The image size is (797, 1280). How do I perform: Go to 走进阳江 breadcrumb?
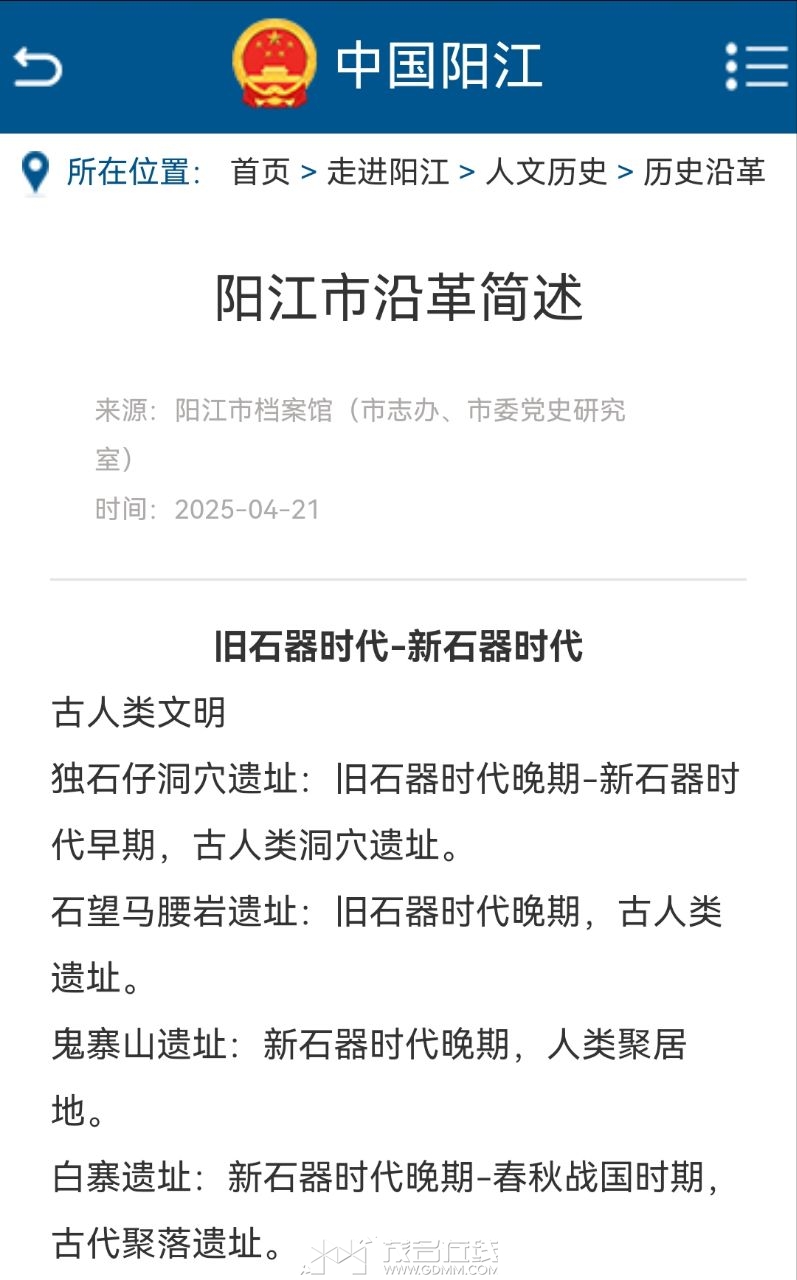(x=387, y=172)
